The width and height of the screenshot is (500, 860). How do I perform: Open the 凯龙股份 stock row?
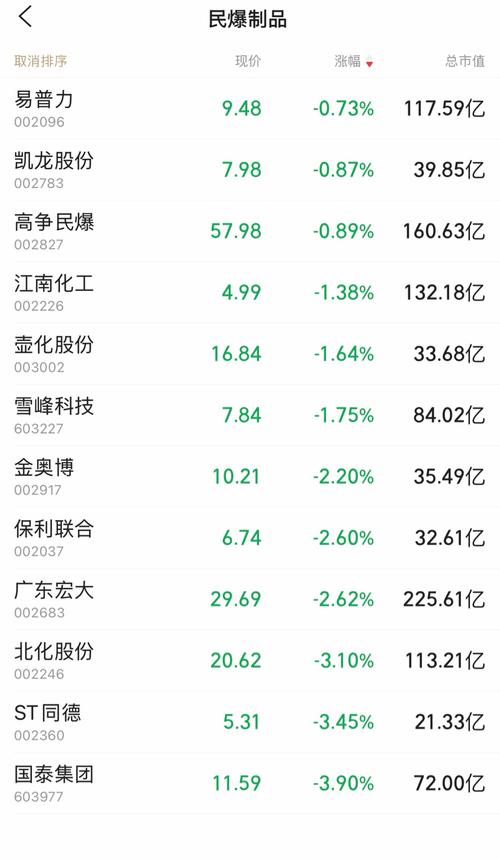coord(250,170)
